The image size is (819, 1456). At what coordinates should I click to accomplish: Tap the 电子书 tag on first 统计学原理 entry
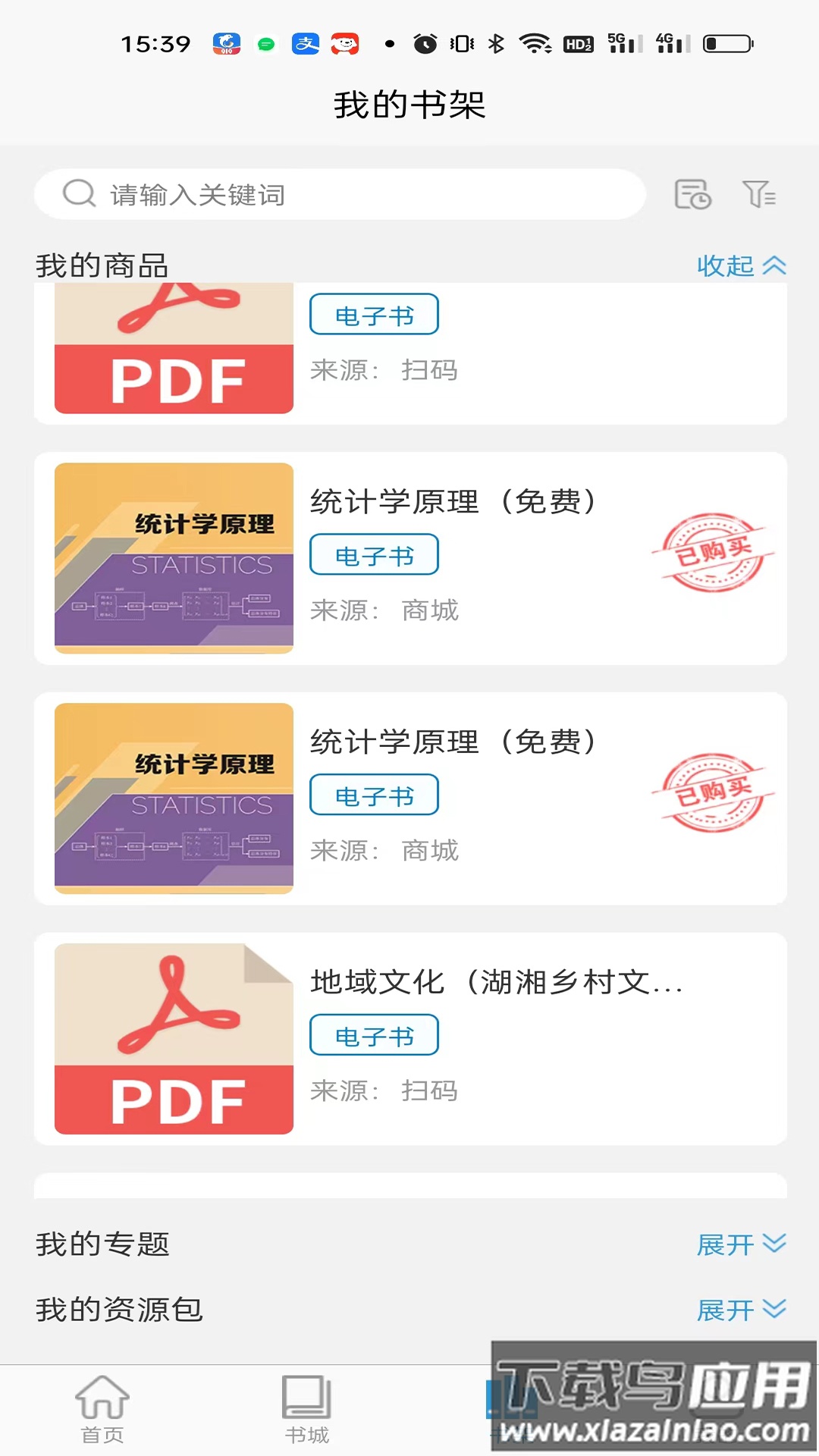coord(374,554)
